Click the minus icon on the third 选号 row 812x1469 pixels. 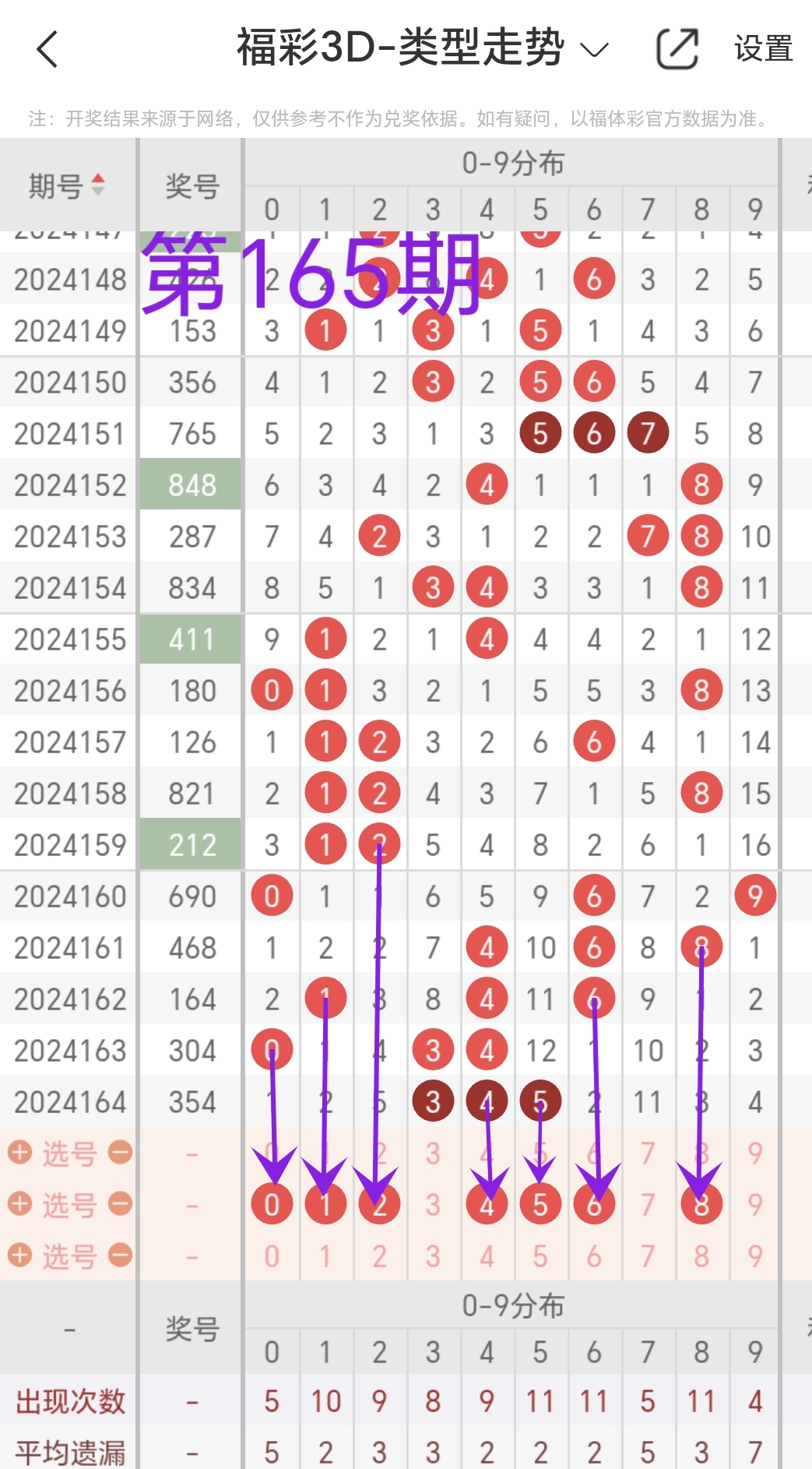point(121,1254)
